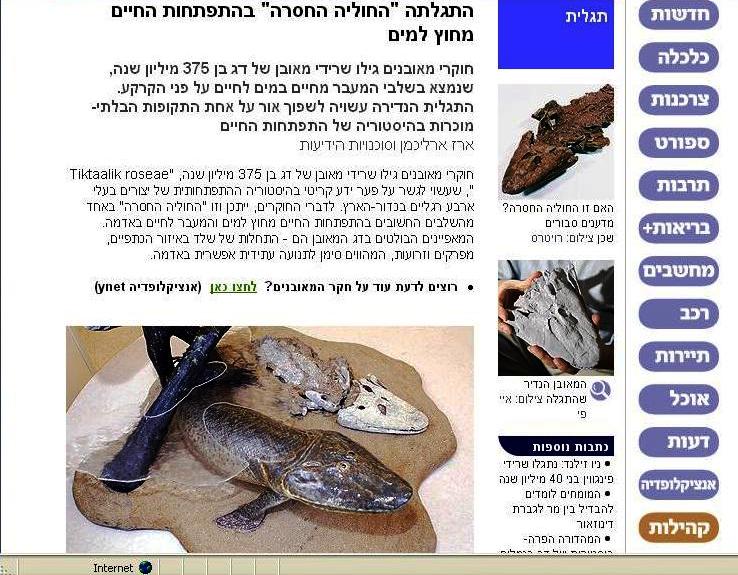Open the תיירות section
The width and height of the screenshot is (738, 575).
(679, 357)
